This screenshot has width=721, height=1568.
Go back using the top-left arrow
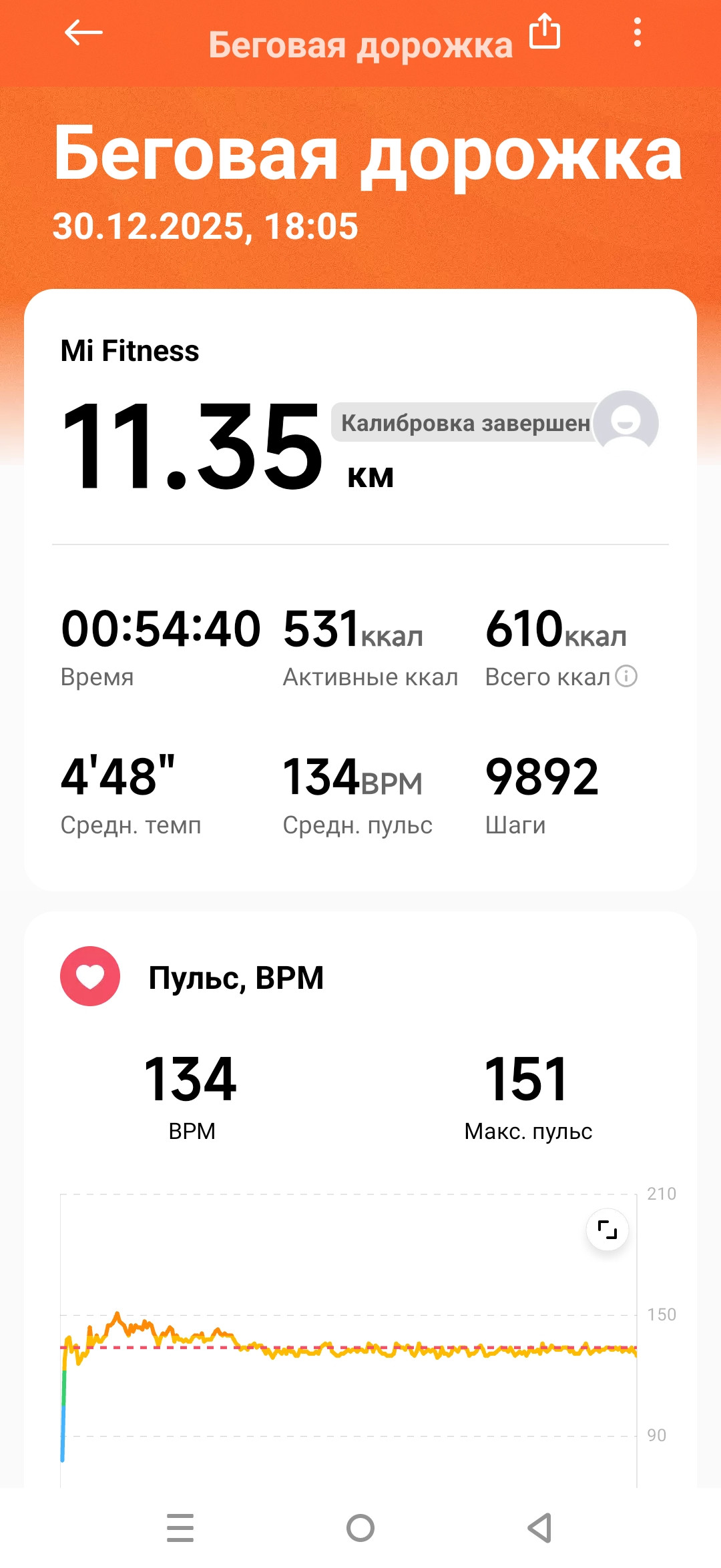(83, 32)
